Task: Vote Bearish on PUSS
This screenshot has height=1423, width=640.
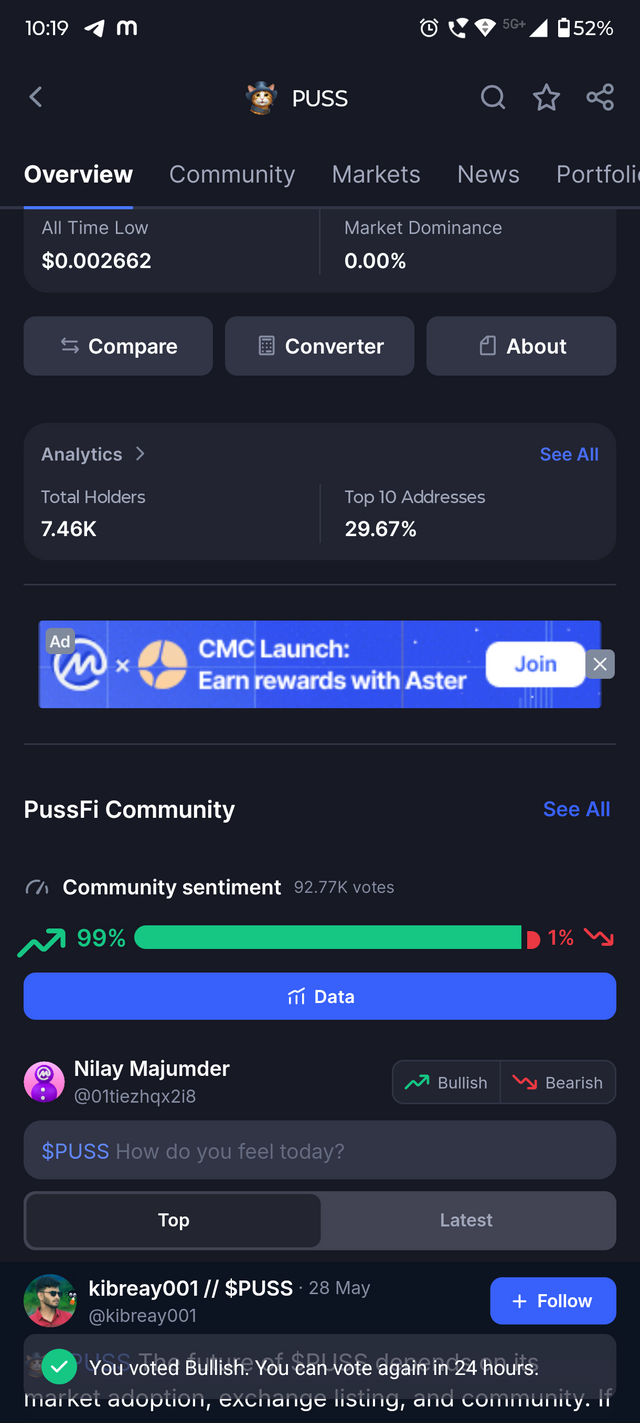Action: coord(558,1083)
